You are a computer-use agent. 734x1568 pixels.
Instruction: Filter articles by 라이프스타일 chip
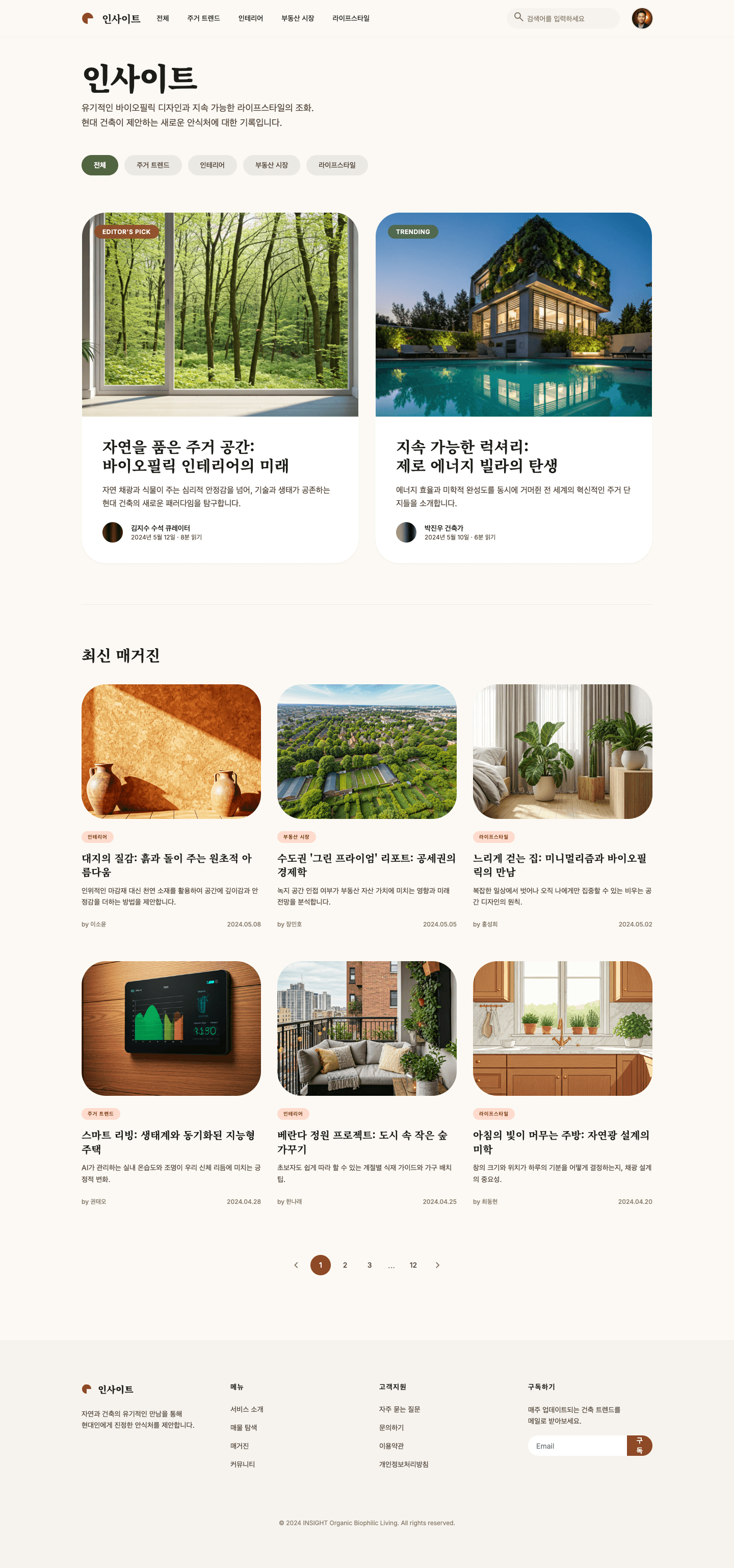coord(336,165)
